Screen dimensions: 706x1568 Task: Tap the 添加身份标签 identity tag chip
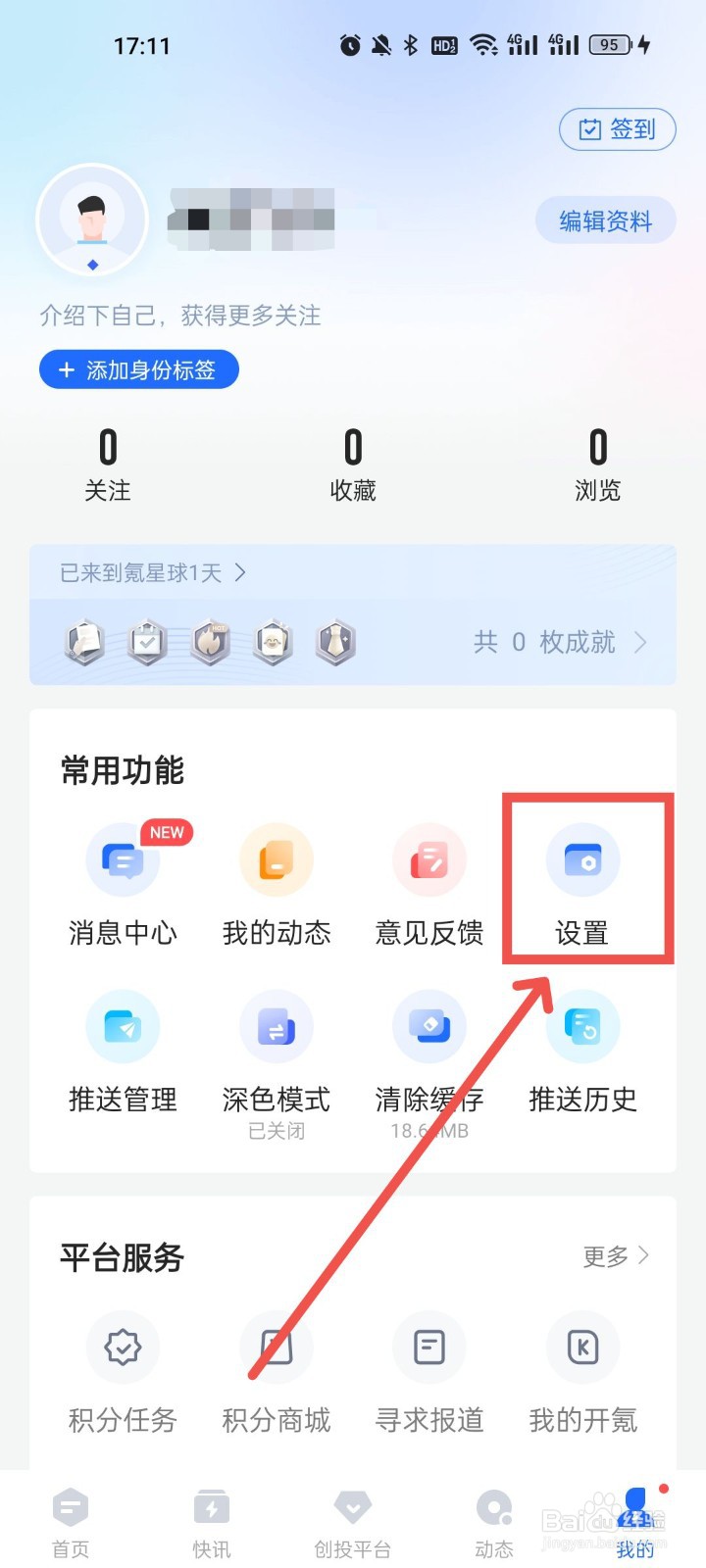click(137, 369)
